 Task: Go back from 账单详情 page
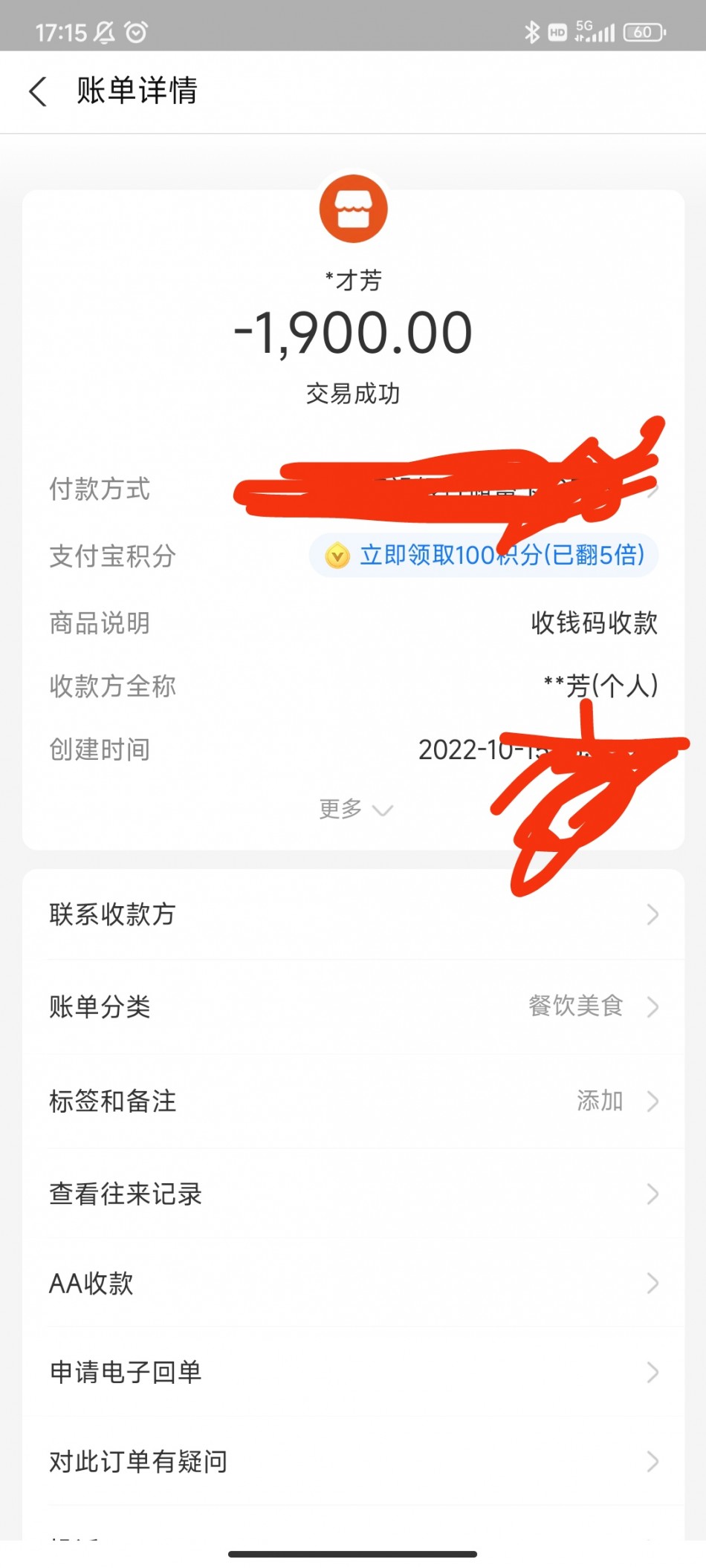coord(39,91)
